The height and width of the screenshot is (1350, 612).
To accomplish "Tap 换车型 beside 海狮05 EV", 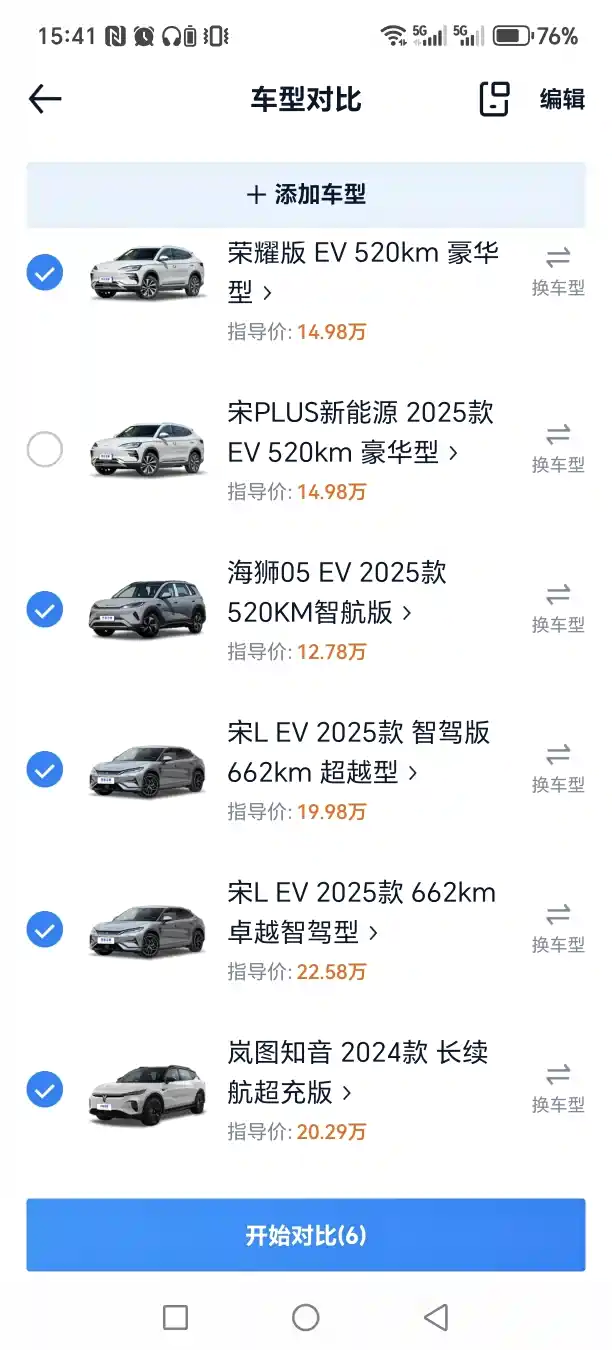I will [558, 608].
